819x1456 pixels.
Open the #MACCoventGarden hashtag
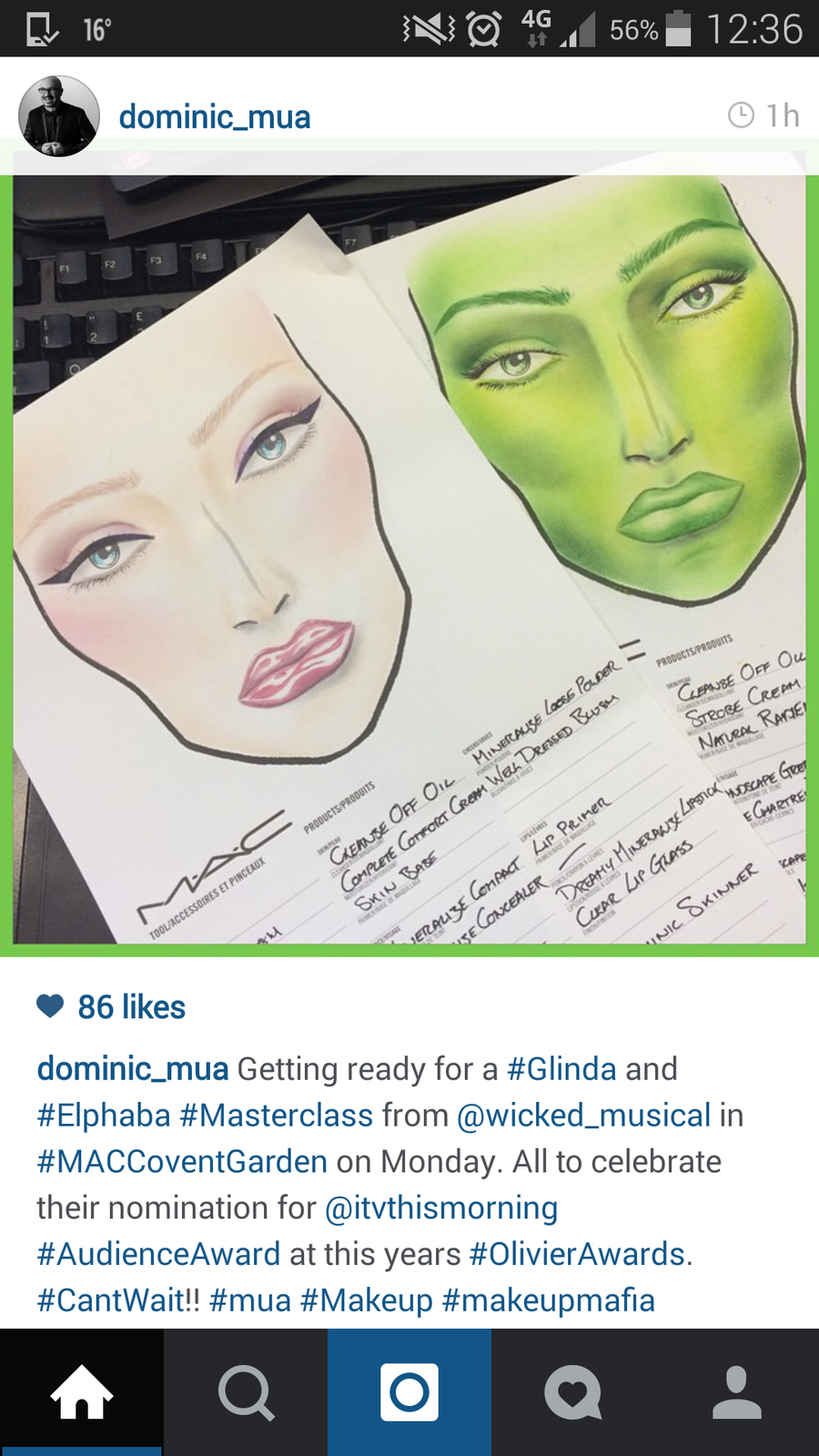point(182,1161)
